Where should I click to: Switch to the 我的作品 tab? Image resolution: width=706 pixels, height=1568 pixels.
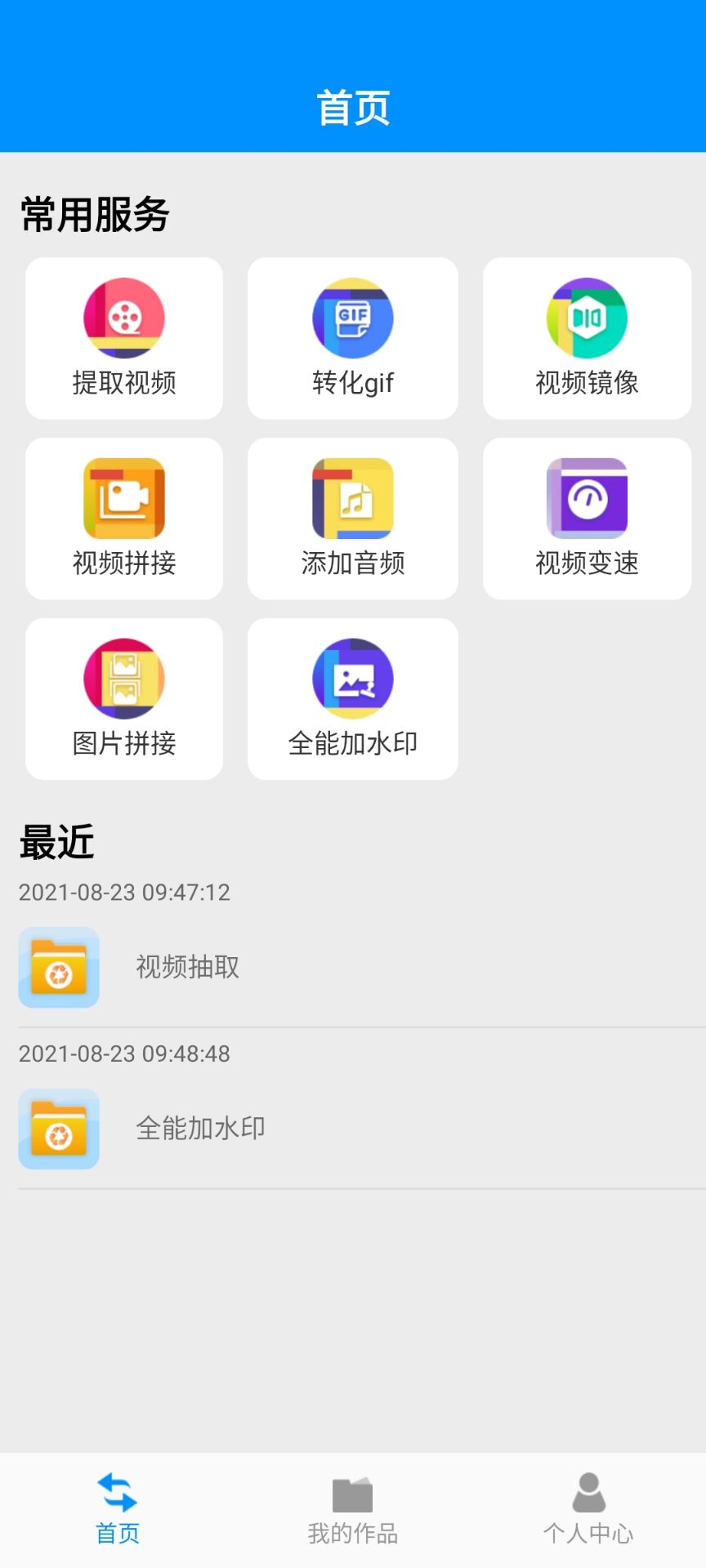pyautogui.click(x=353, y=1509)
